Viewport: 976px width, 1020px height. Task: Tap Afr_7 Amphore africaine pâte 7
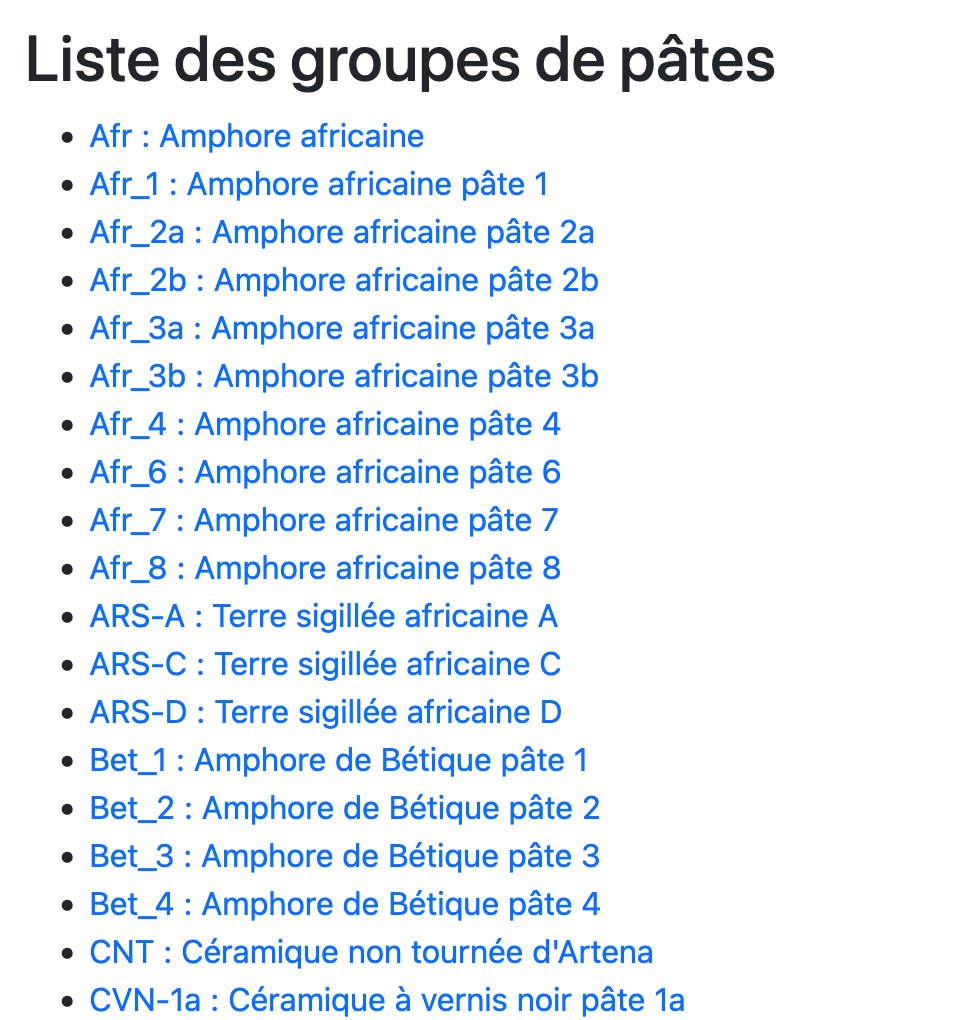coord(324,520)
